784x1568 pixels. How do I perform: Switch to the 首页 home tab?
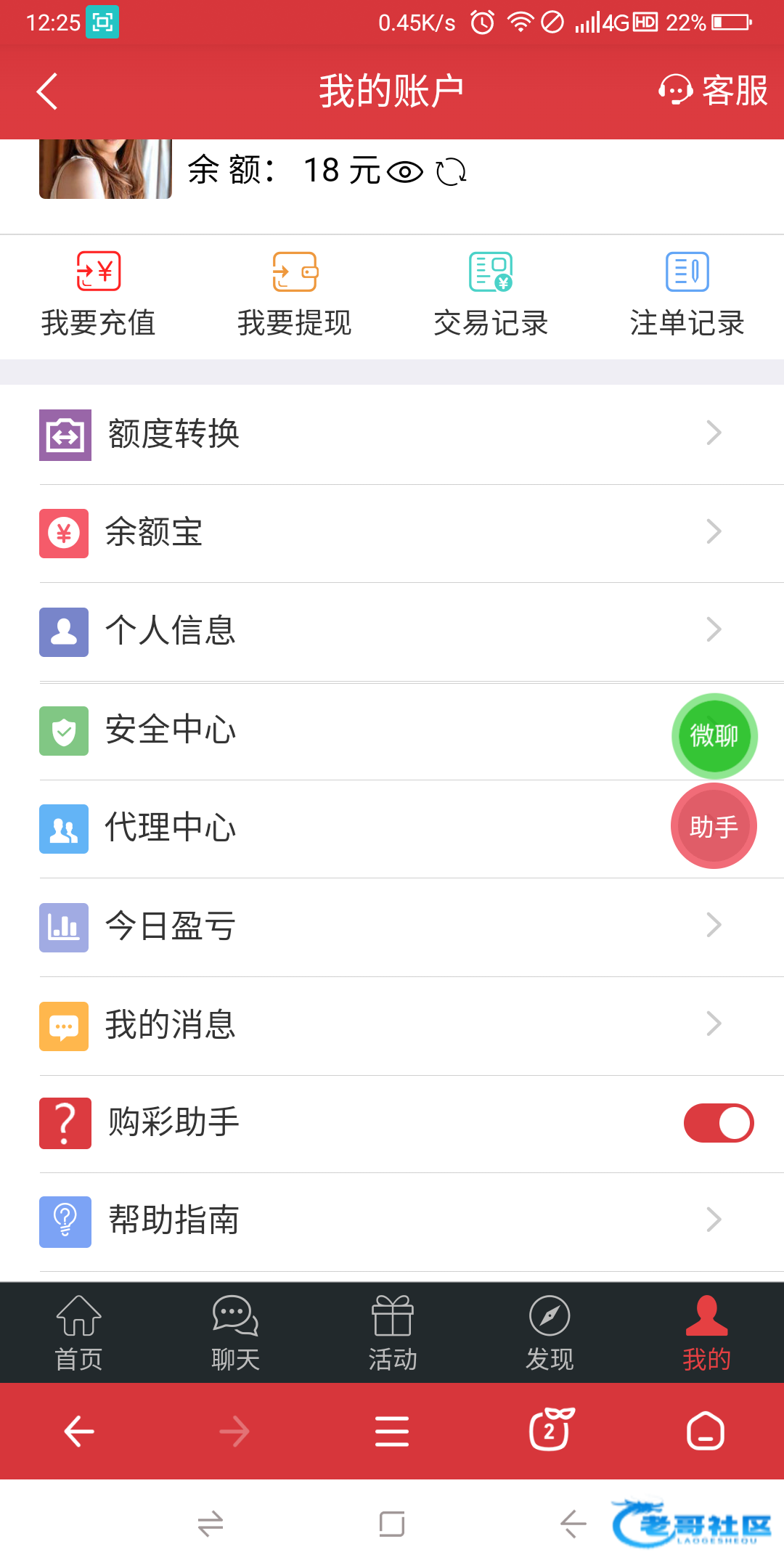(x=78, y=1334)
